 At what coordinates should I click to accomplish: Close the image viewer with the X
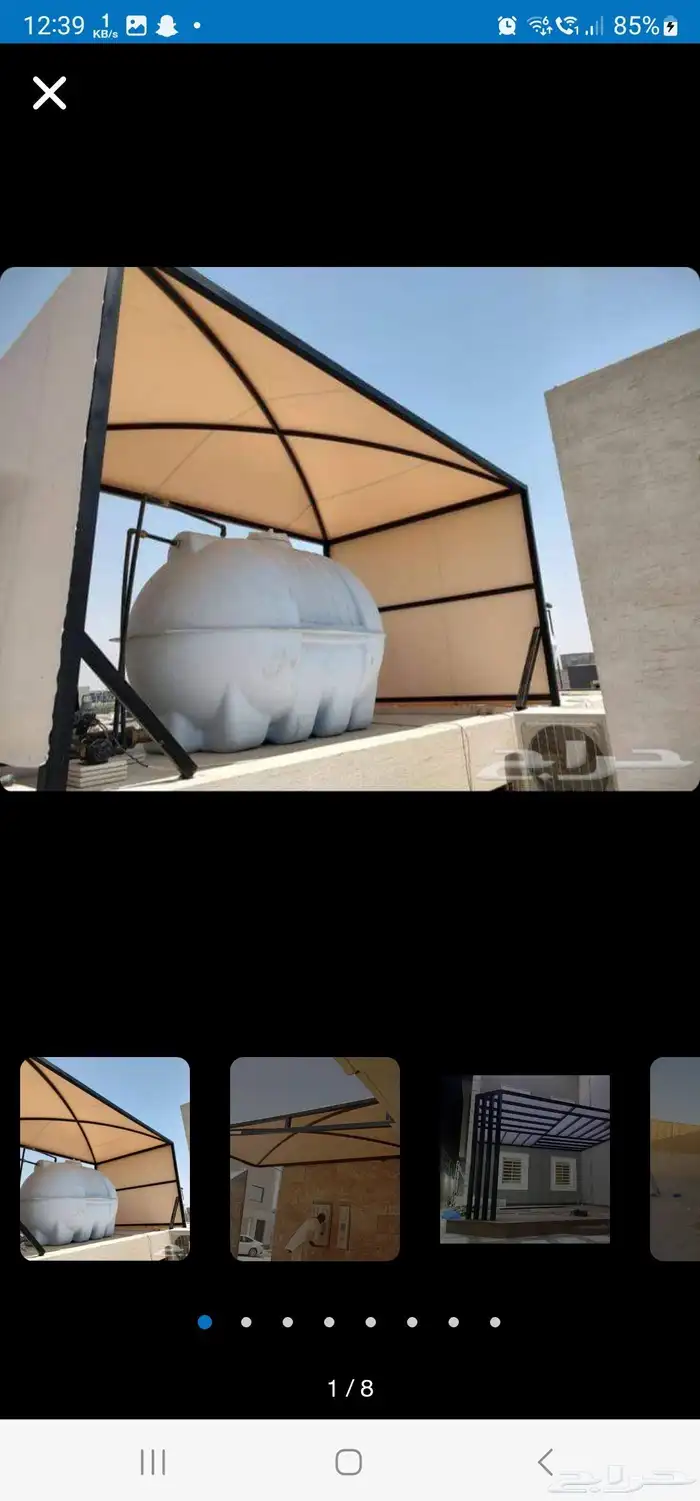pos(49,93)
